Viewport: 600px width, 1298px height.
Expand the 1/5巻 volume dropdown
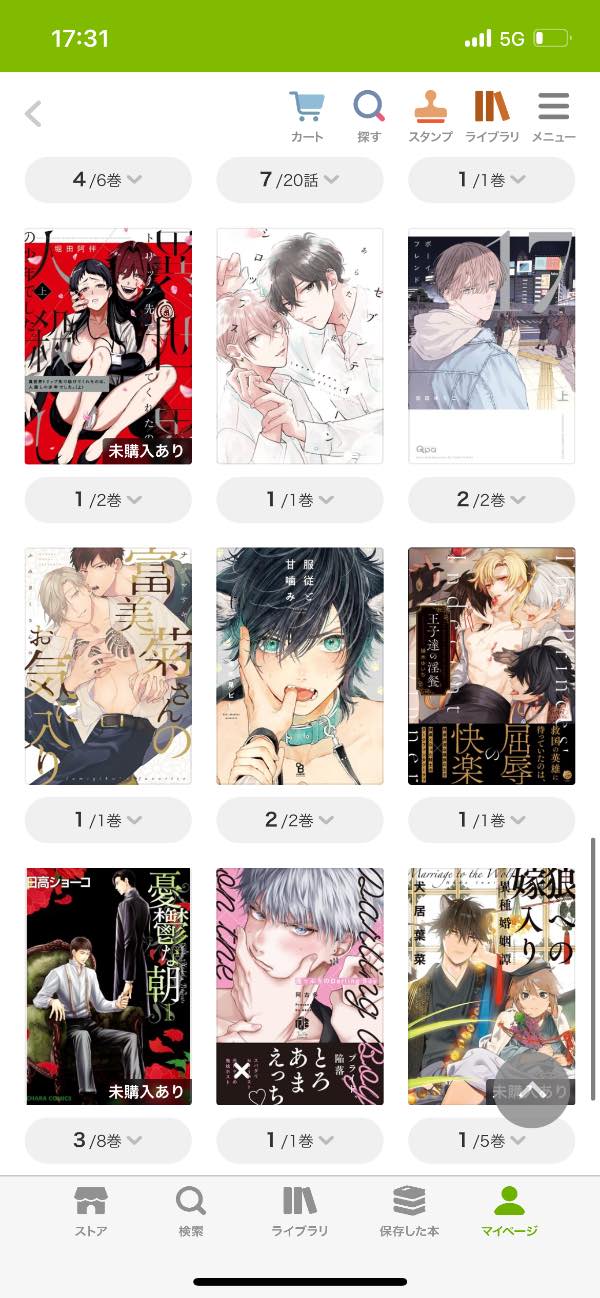tap(491, 1140)
